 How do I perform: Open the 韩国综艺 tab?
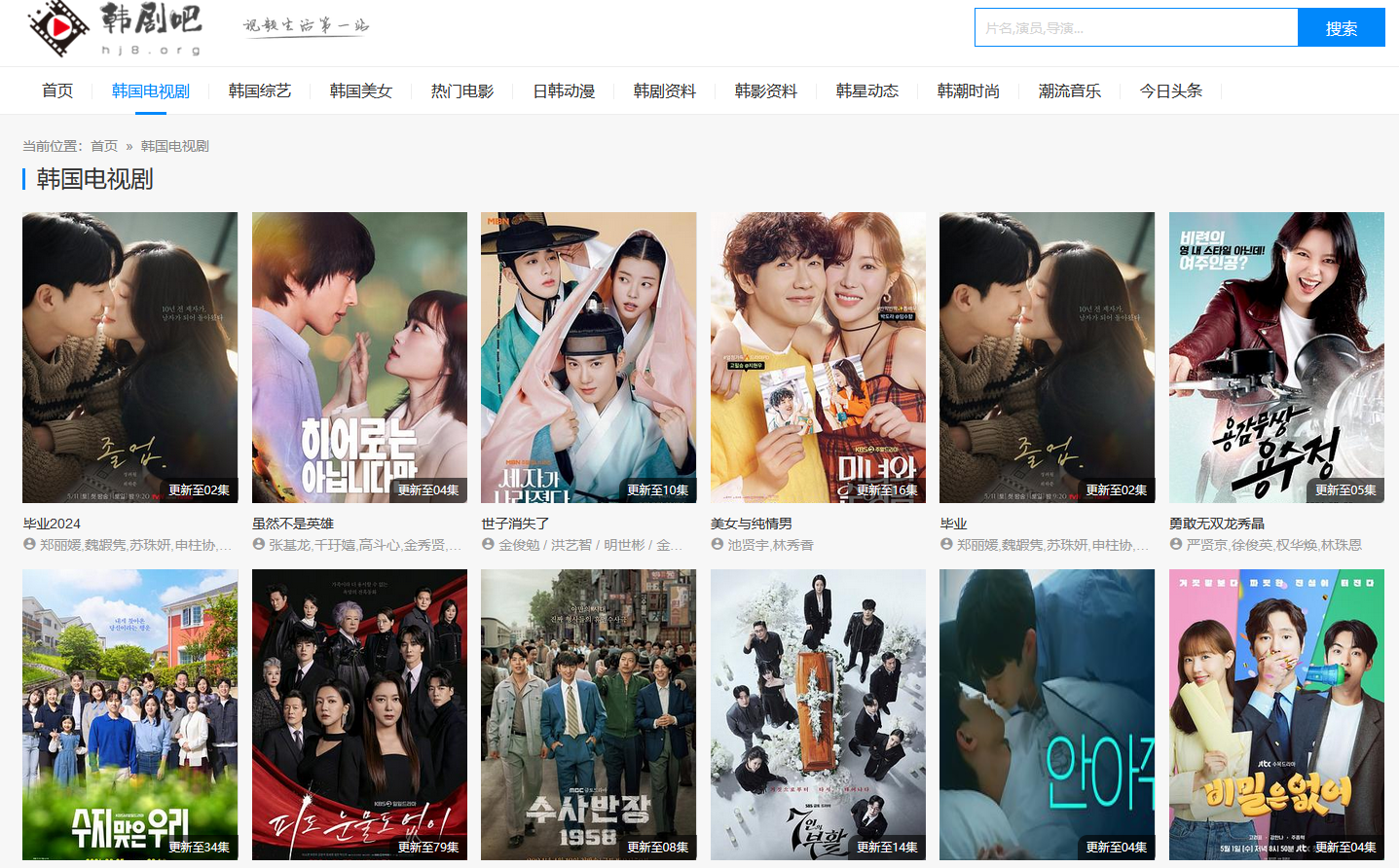(260, 91)
